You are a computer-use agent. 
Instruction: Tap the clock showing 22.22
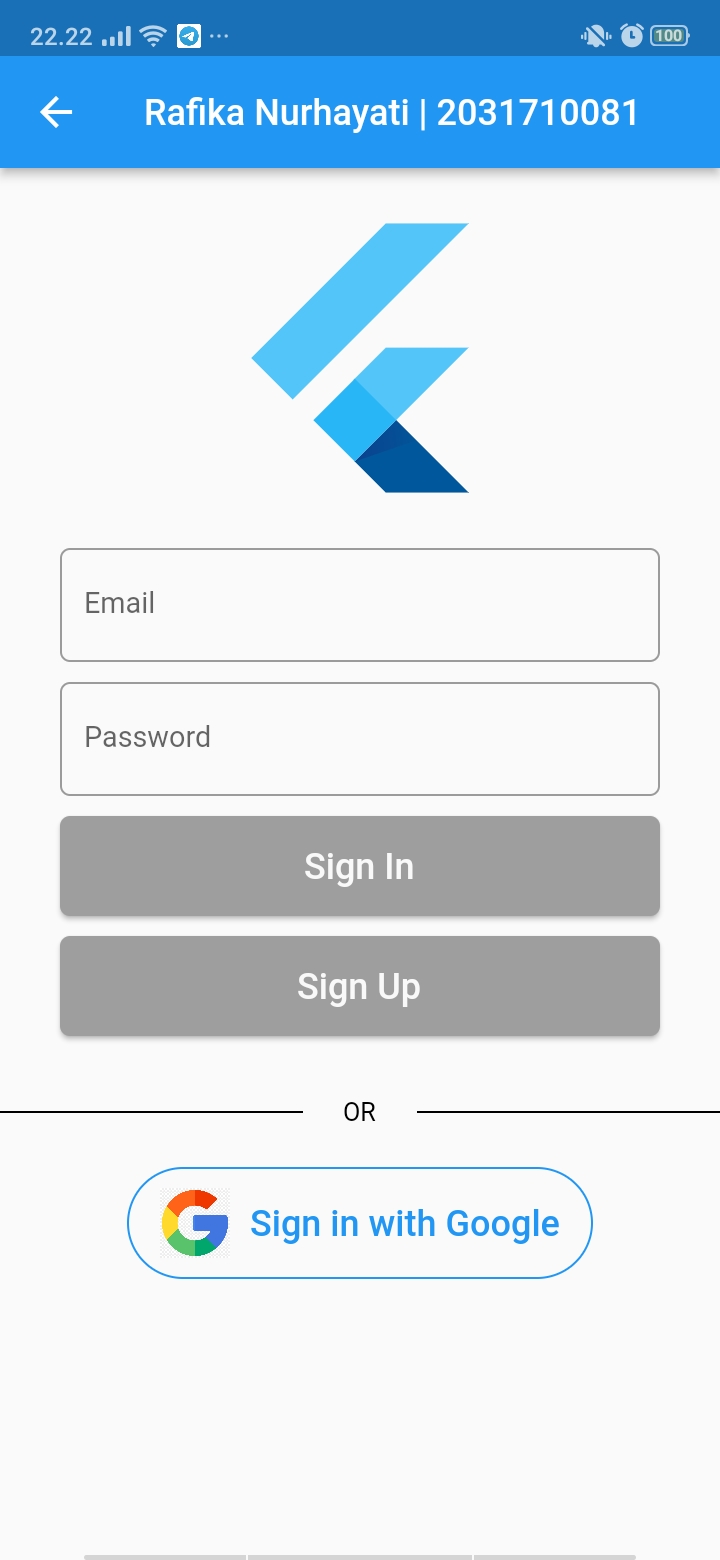click(60, 36)
